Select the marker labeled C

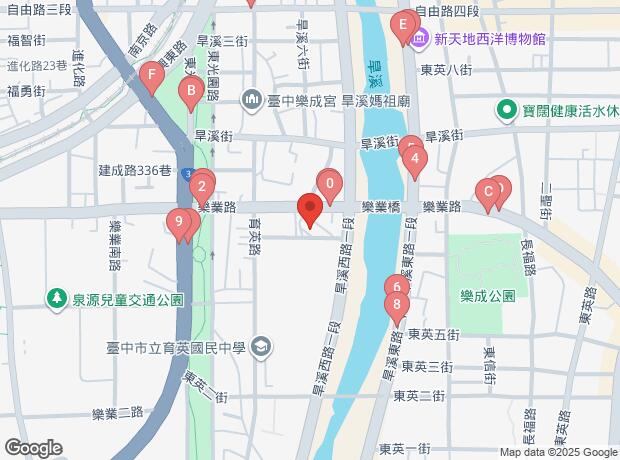tap(488, 192)
